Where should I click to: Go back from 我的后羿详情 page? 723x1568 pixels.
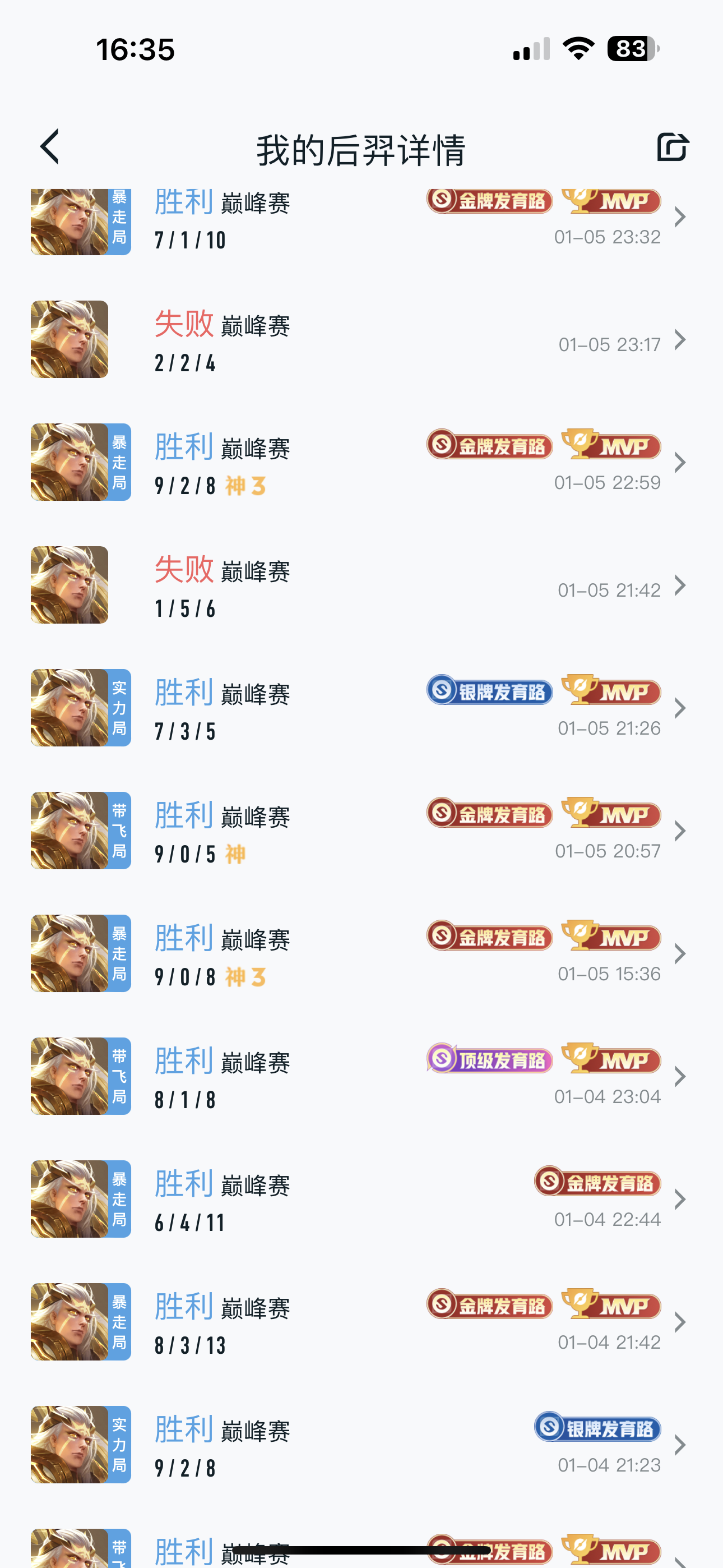tap(50, 147)
